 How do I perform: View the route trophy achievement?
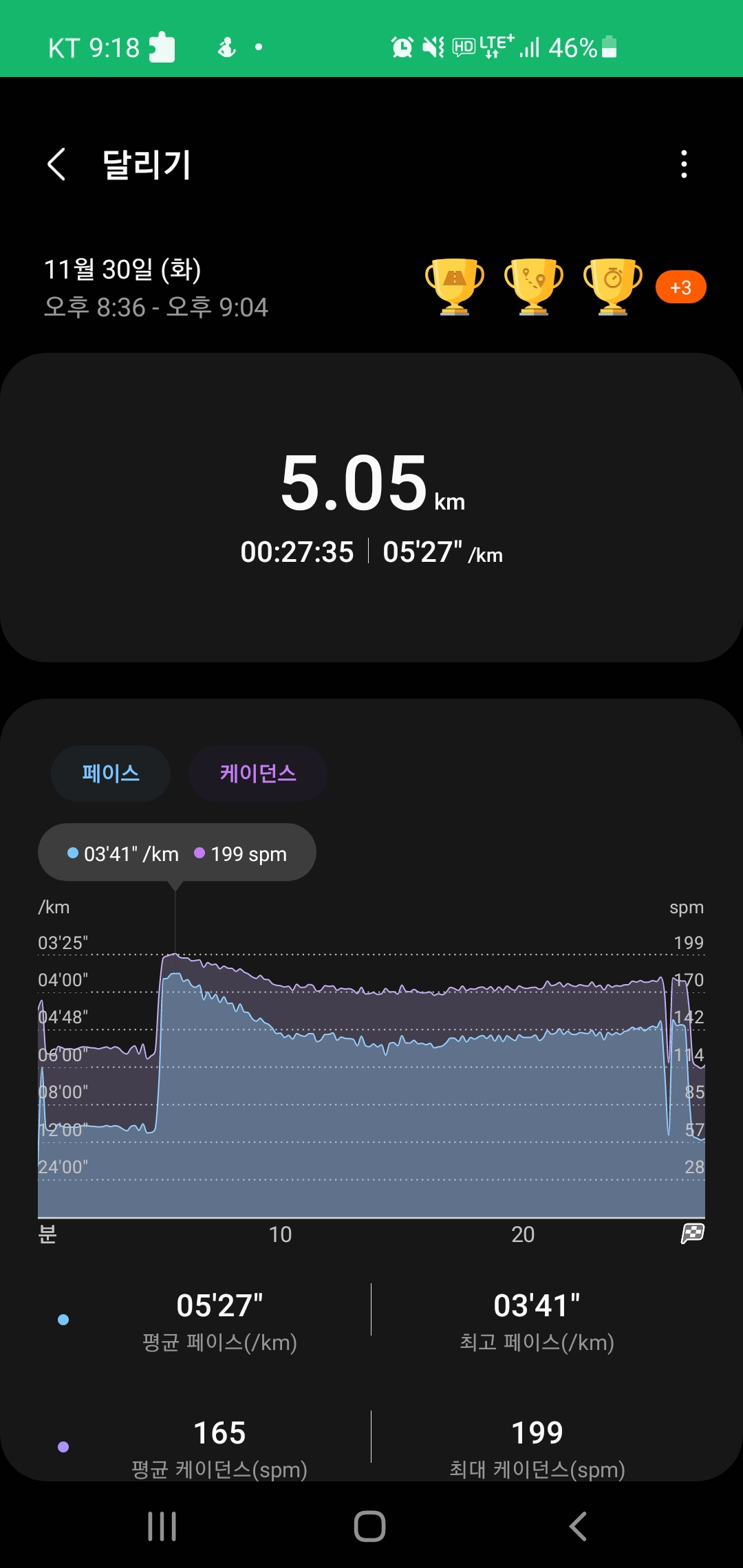coord(534,287)
